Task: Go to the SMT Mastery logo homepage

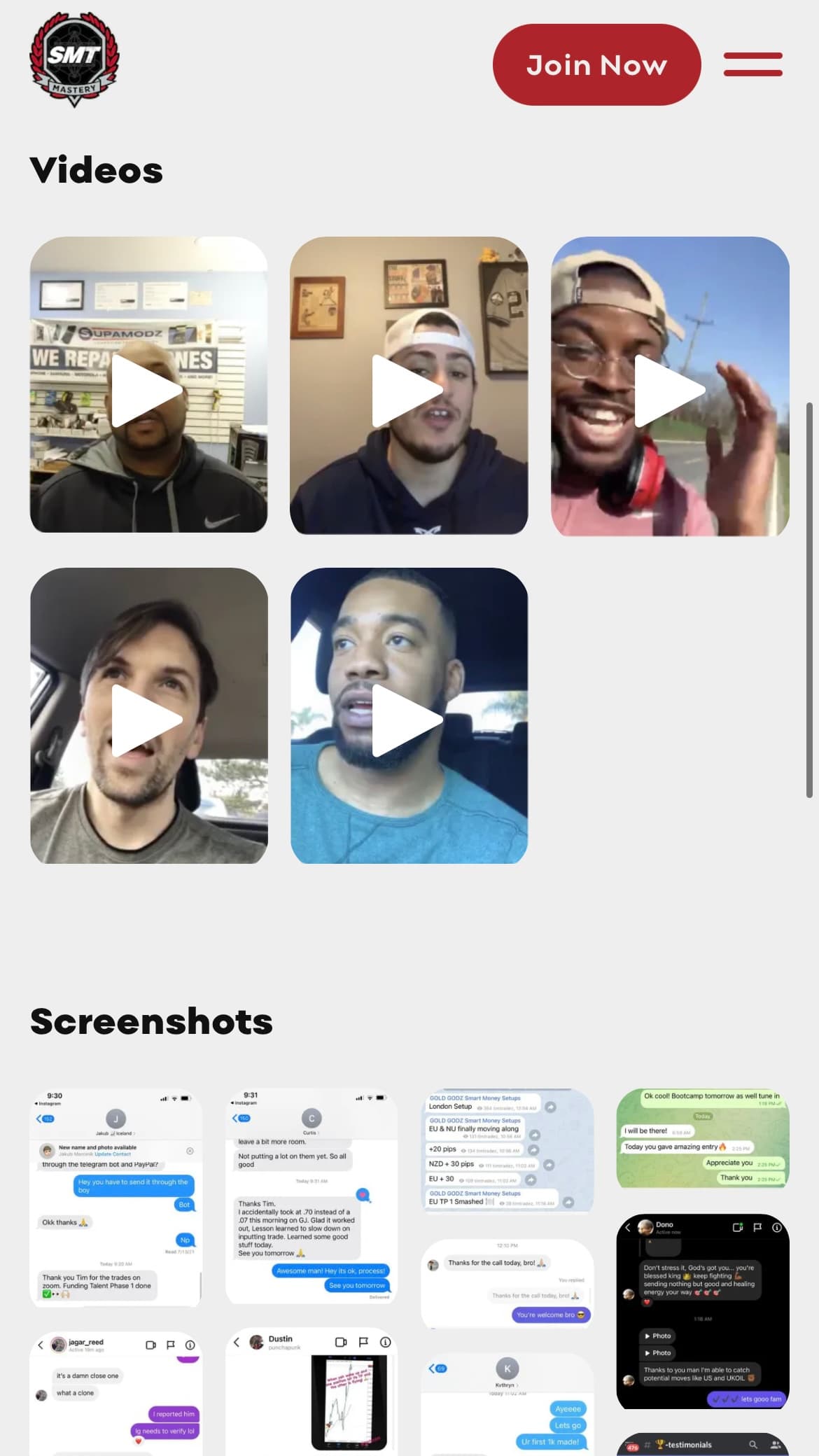Action: pos(74,59)
